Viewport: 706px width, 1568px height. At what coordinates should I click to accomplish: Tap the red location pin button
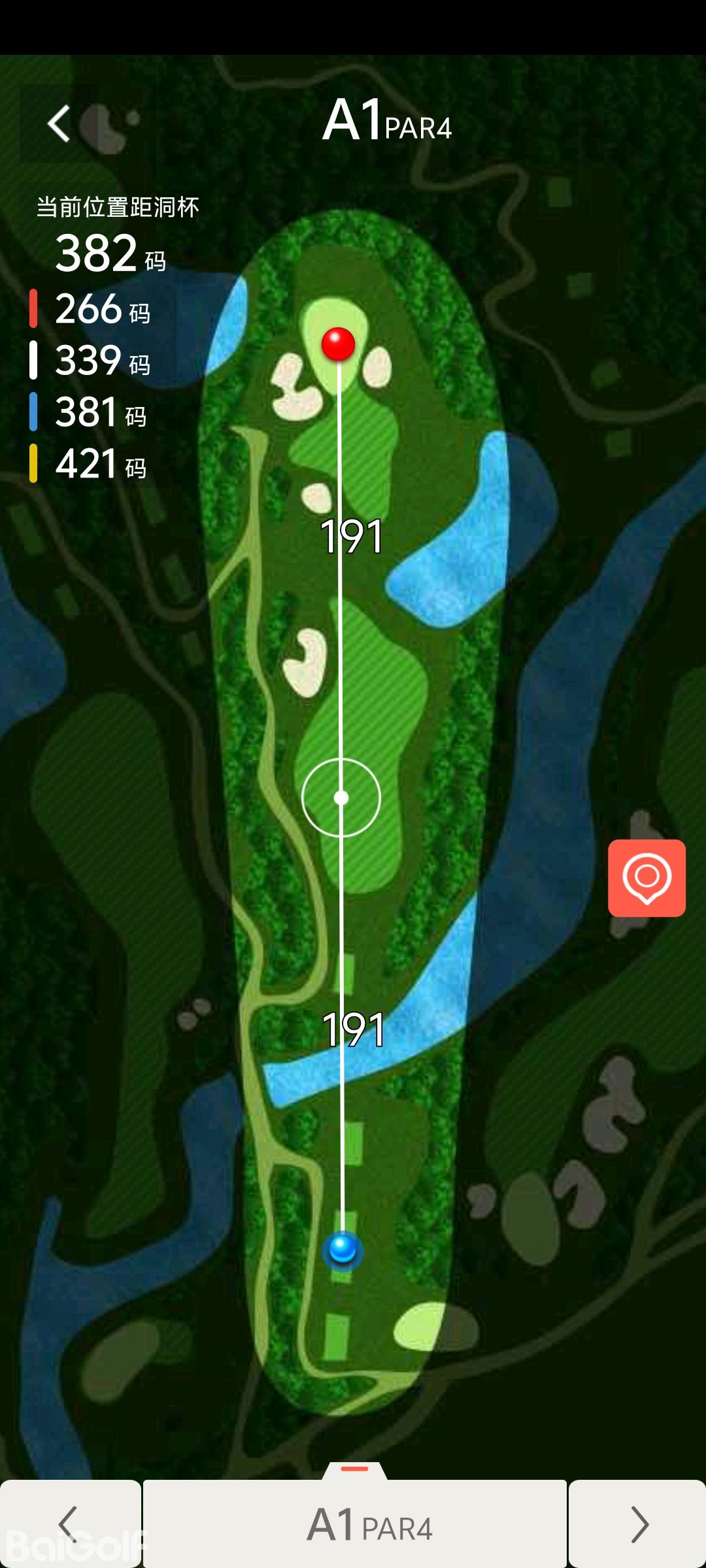click(x=647, y=877)
